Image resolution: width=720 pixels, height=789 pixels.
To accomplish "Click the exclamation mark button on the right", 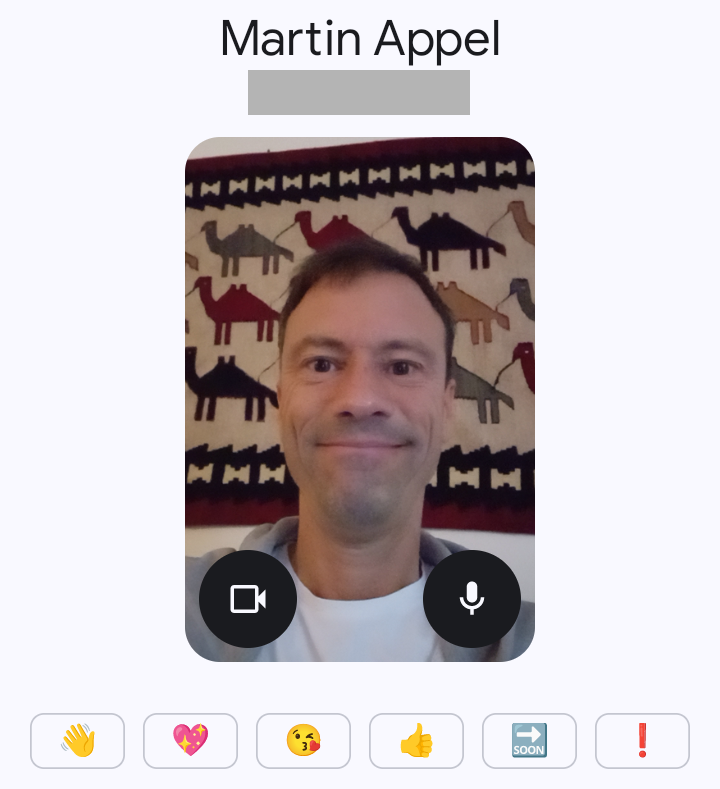I will coord(642,741).
